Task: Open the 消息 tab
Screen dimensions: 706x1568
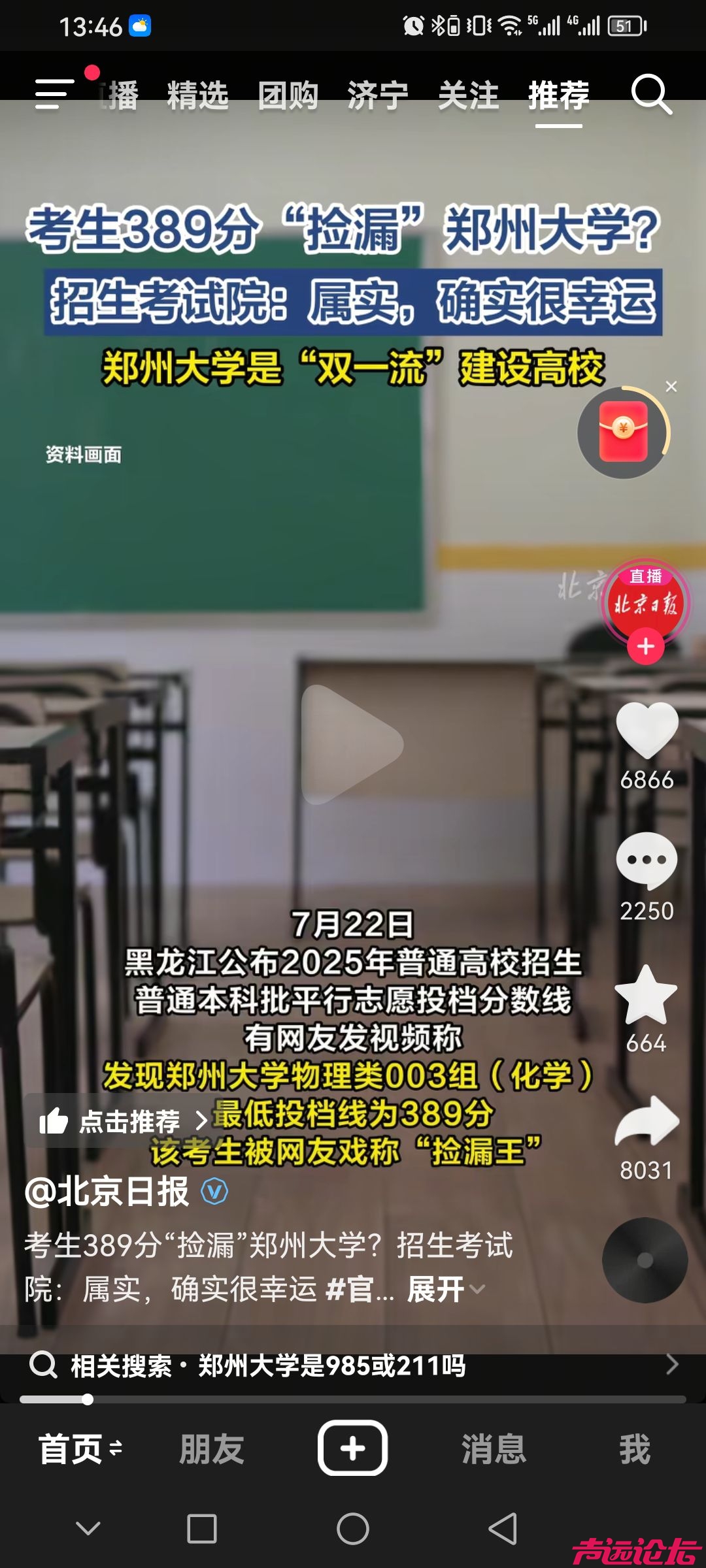Action: 494,1449
